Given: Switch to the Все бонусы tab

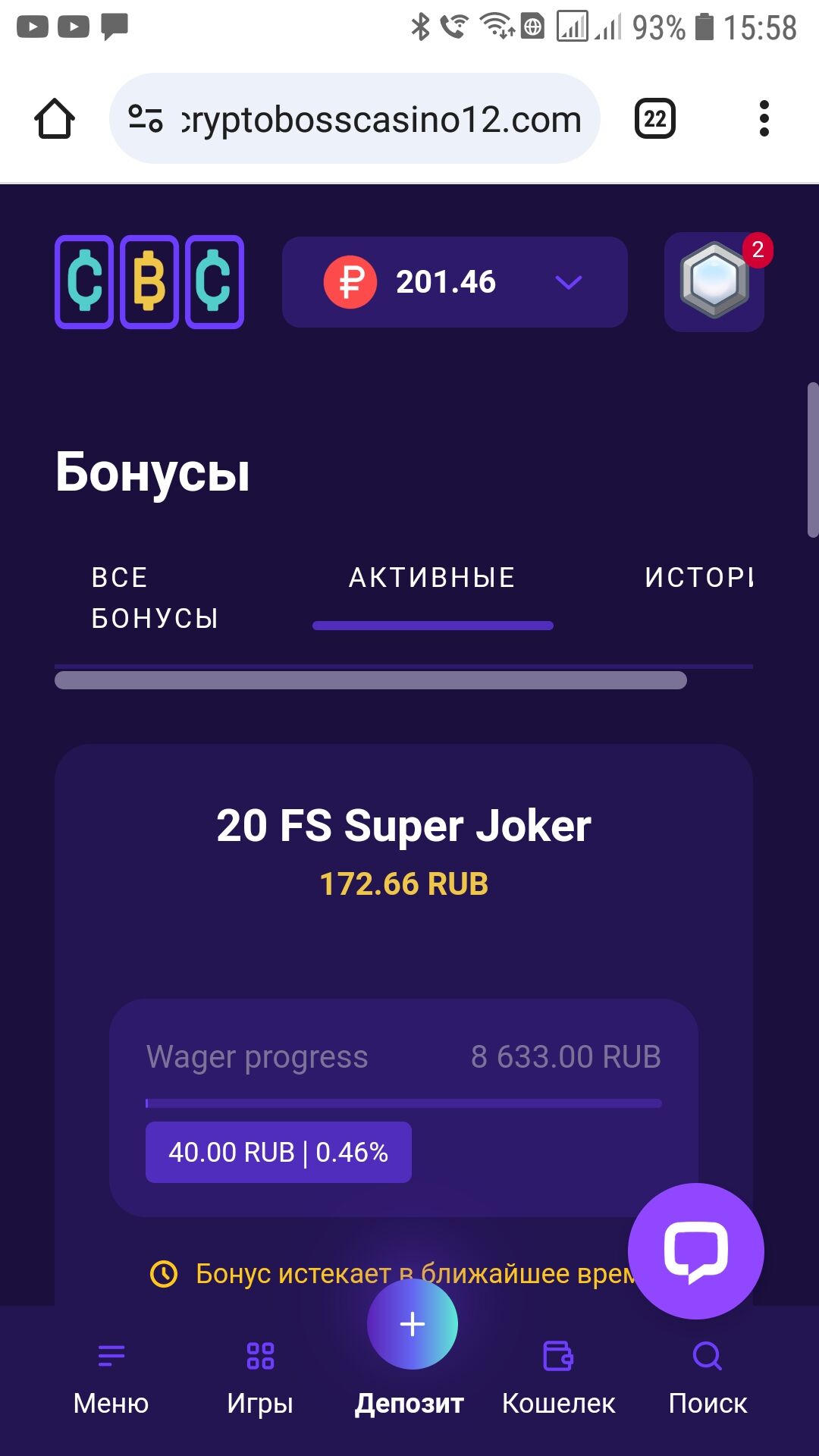Looking at the screenshot, I should coord(155,598).
